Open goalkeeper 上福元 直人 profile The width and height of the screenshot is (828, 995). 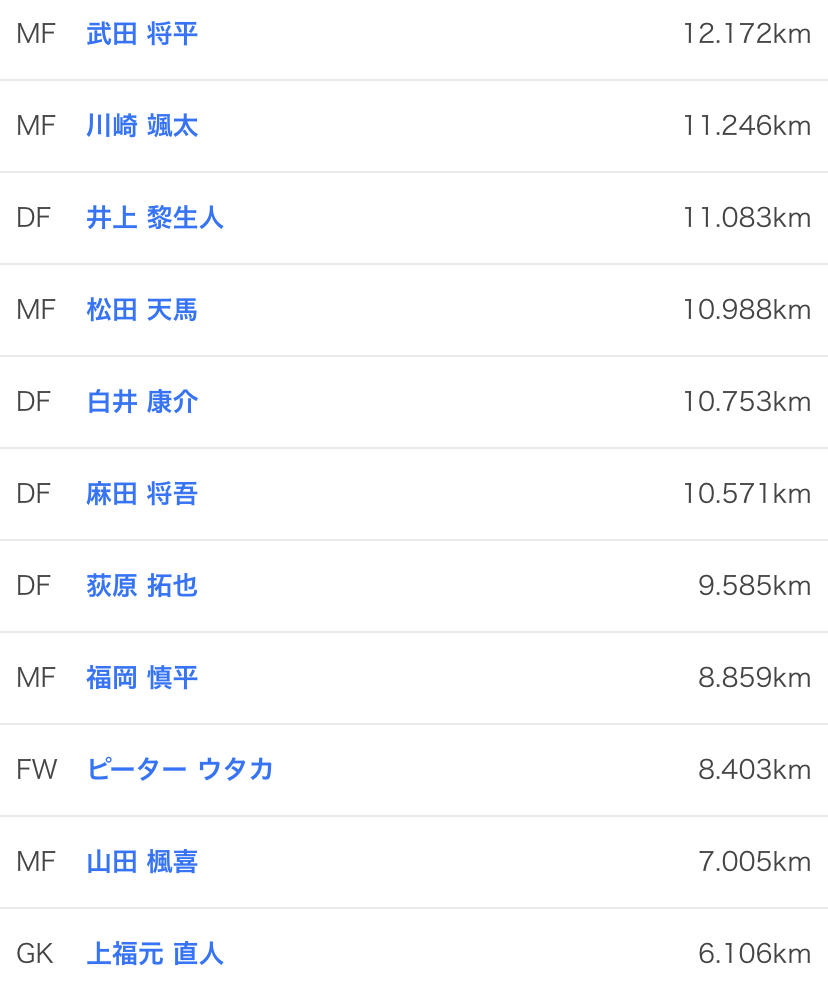[155, 954]
